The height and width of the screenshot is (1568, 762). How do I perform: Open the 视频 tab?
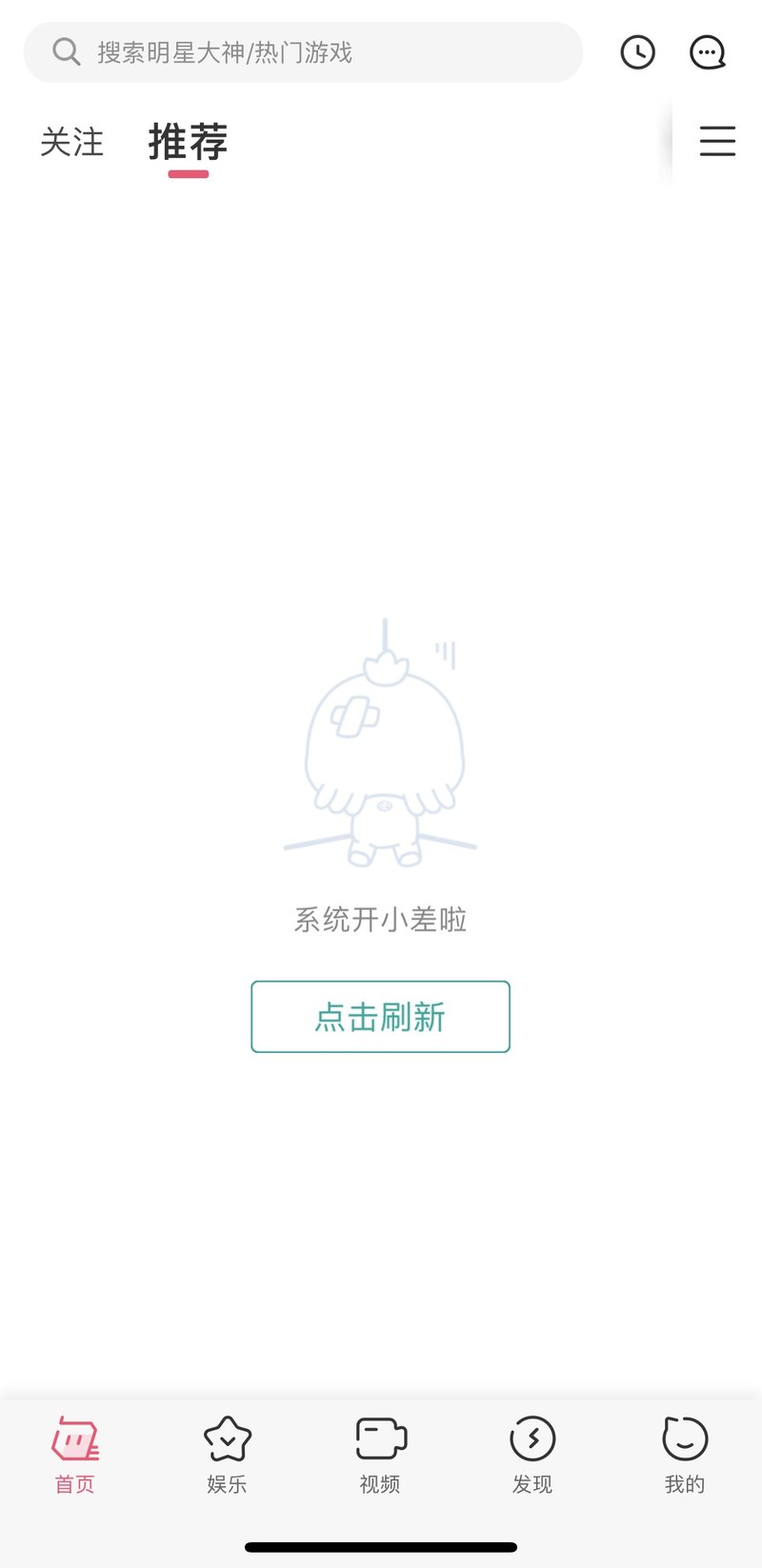point(380,1455)
